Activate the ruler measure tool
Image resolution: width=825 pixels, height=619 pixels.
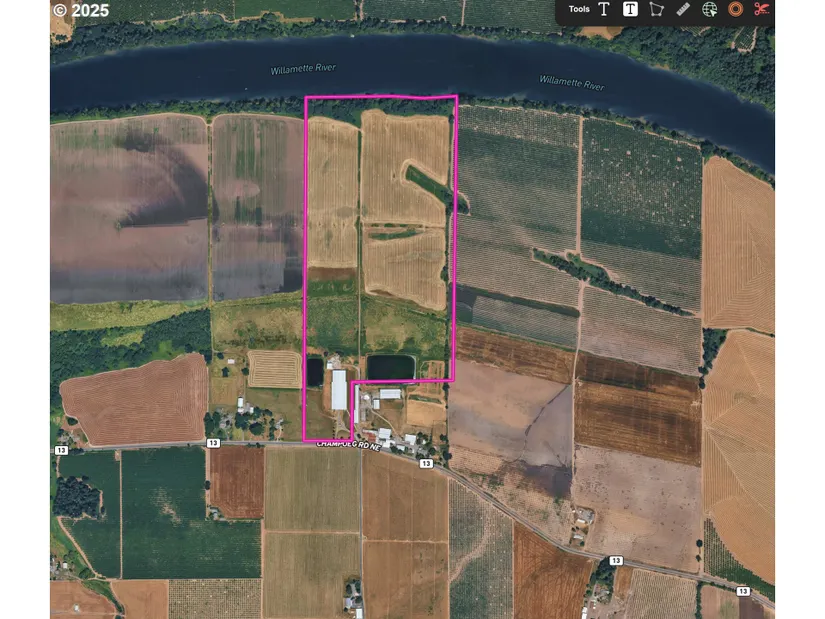pyautogui.click(x=683, y=9)
